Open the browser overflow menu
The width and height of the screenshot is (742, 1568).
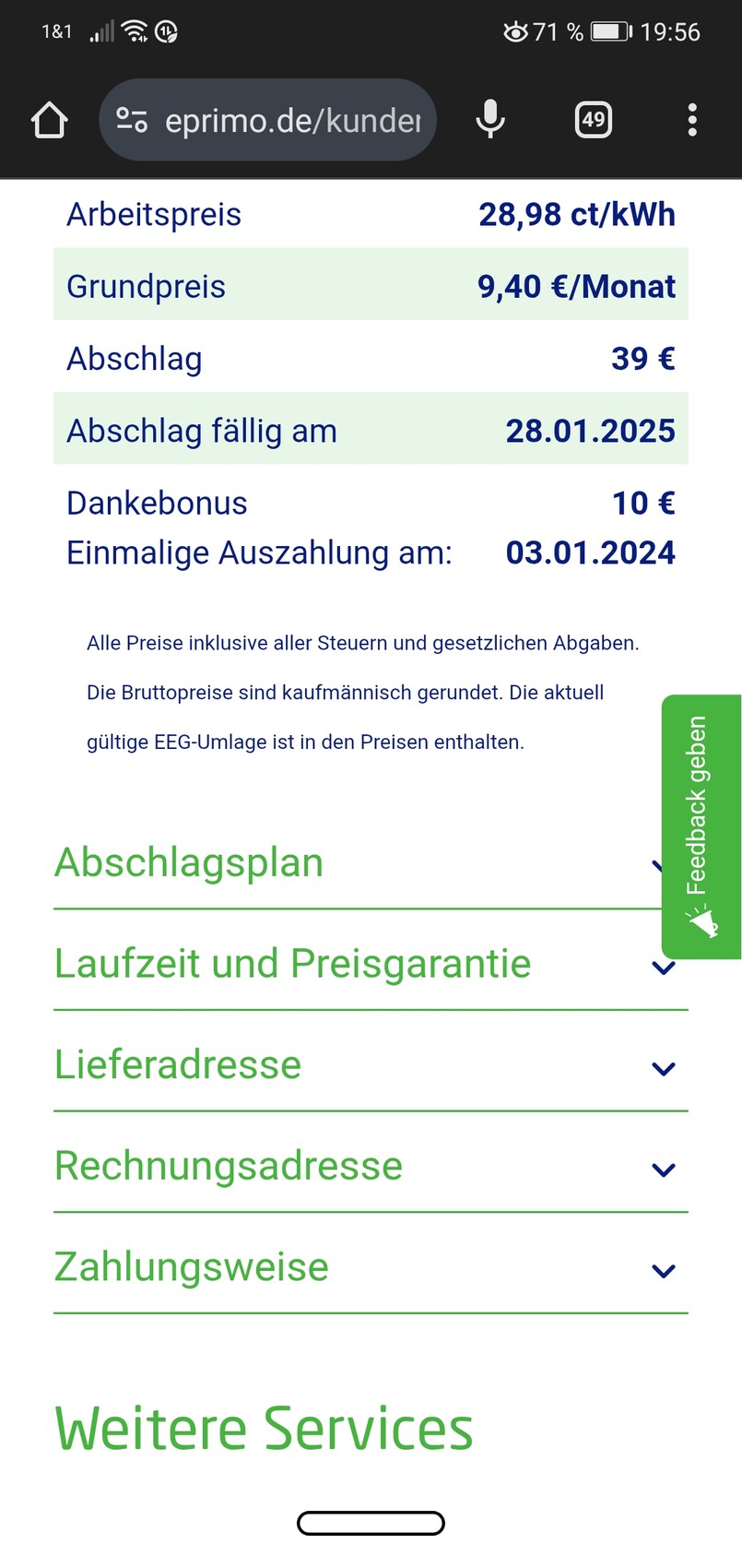pos(692,120)
